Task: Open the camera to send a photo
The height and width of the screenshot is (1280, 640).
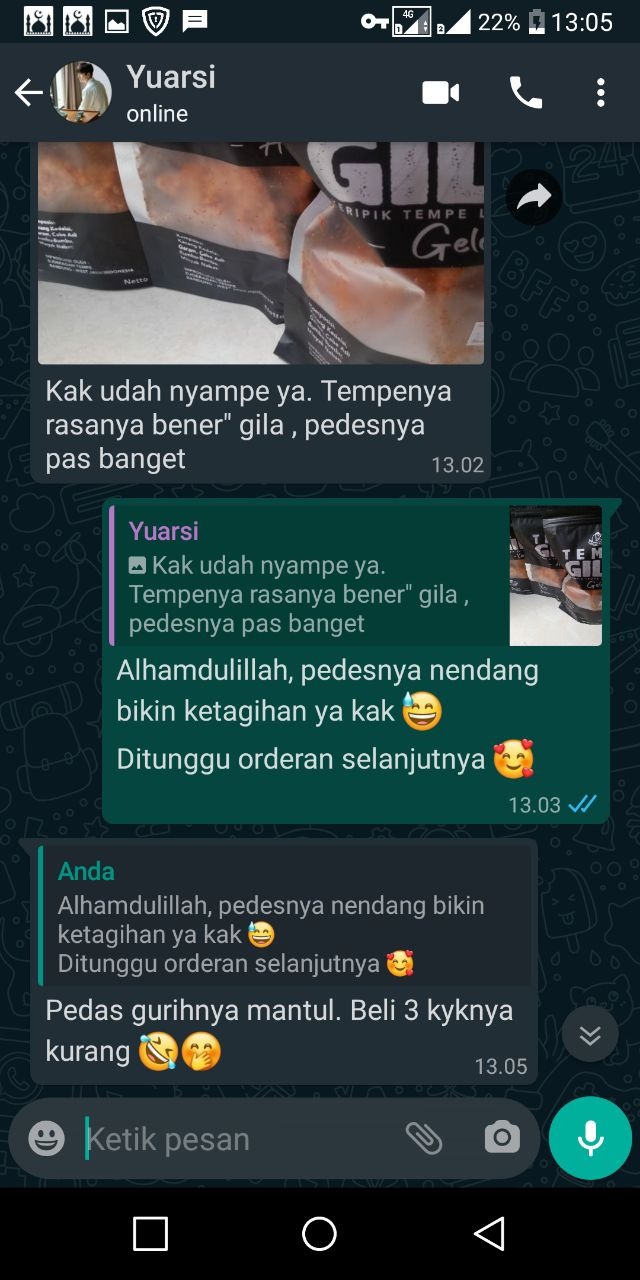Action: (x=501, y=1138)
